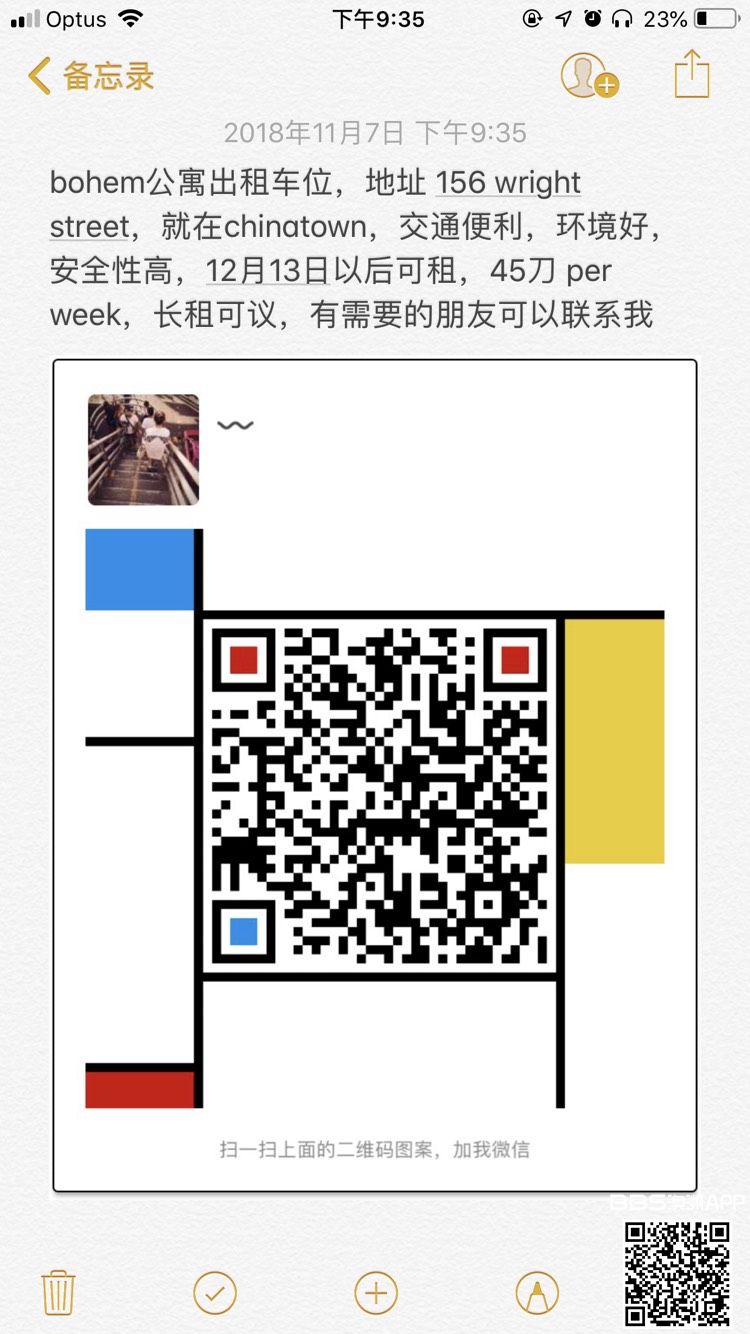Screen dimensions: 750x1334
Task: Tap the plus icon to insert attachment
Action: pyautogui.click(x=376, y=1291)
